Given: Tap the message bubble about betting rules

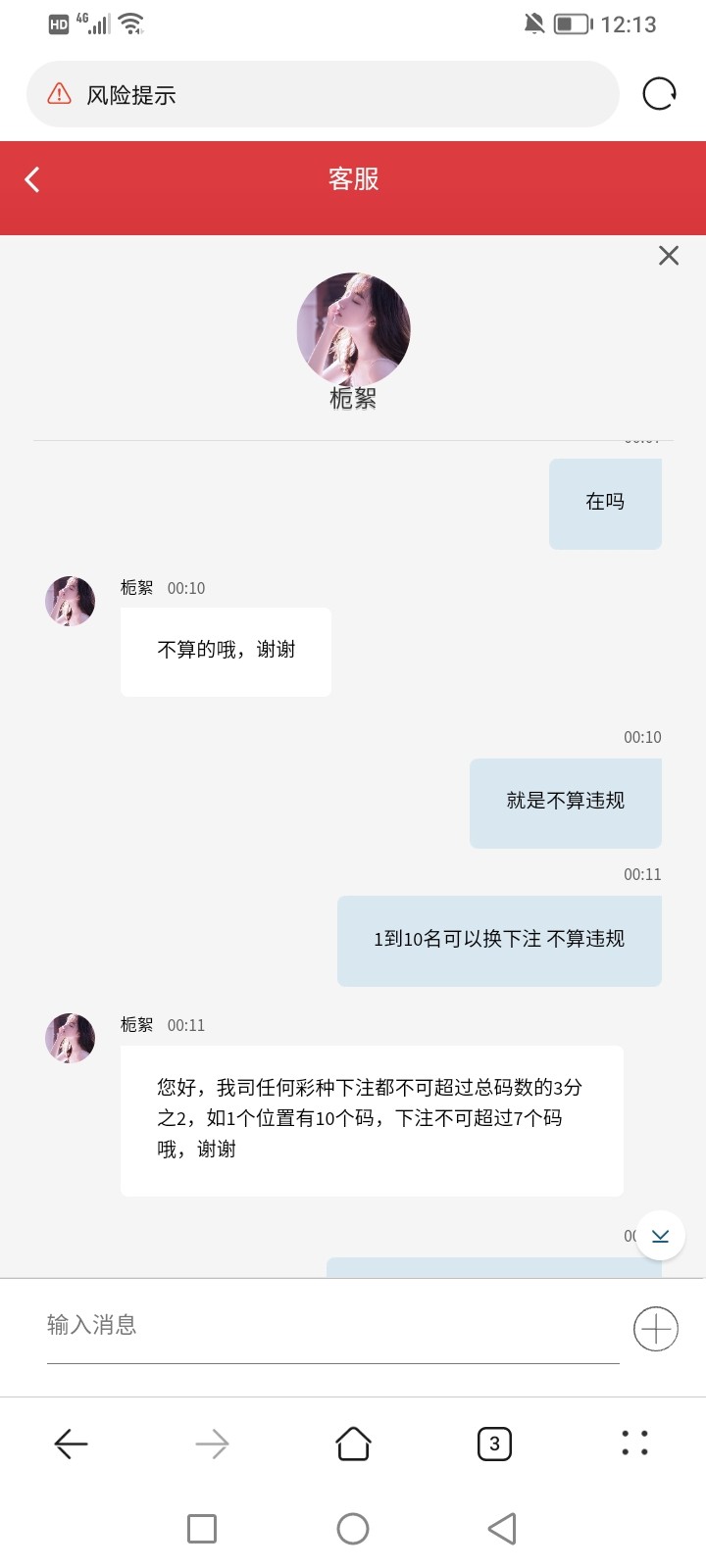Looking at the screenshot, I should (x=371, y=1120).
